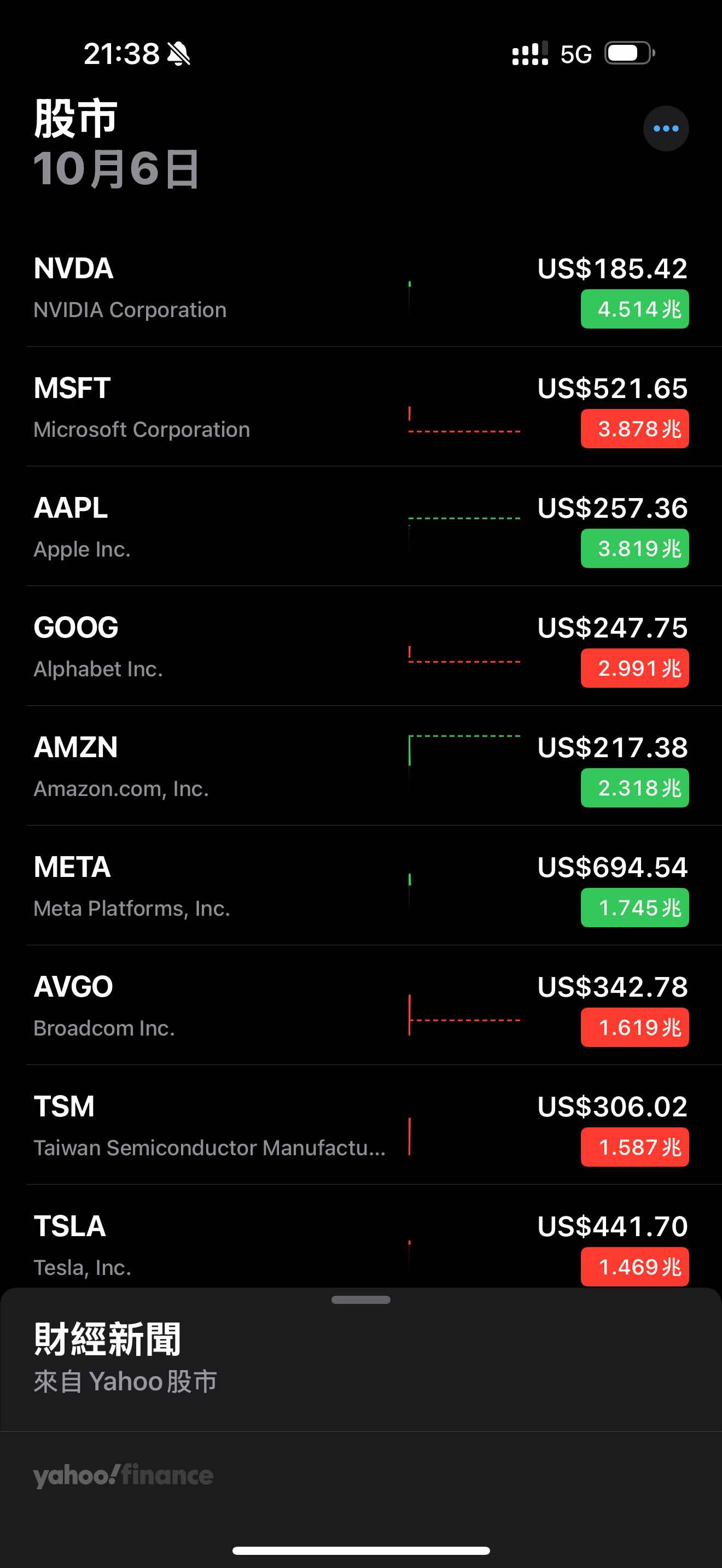Show AMZN Amazon.com stock details

[x=183, y=767]
